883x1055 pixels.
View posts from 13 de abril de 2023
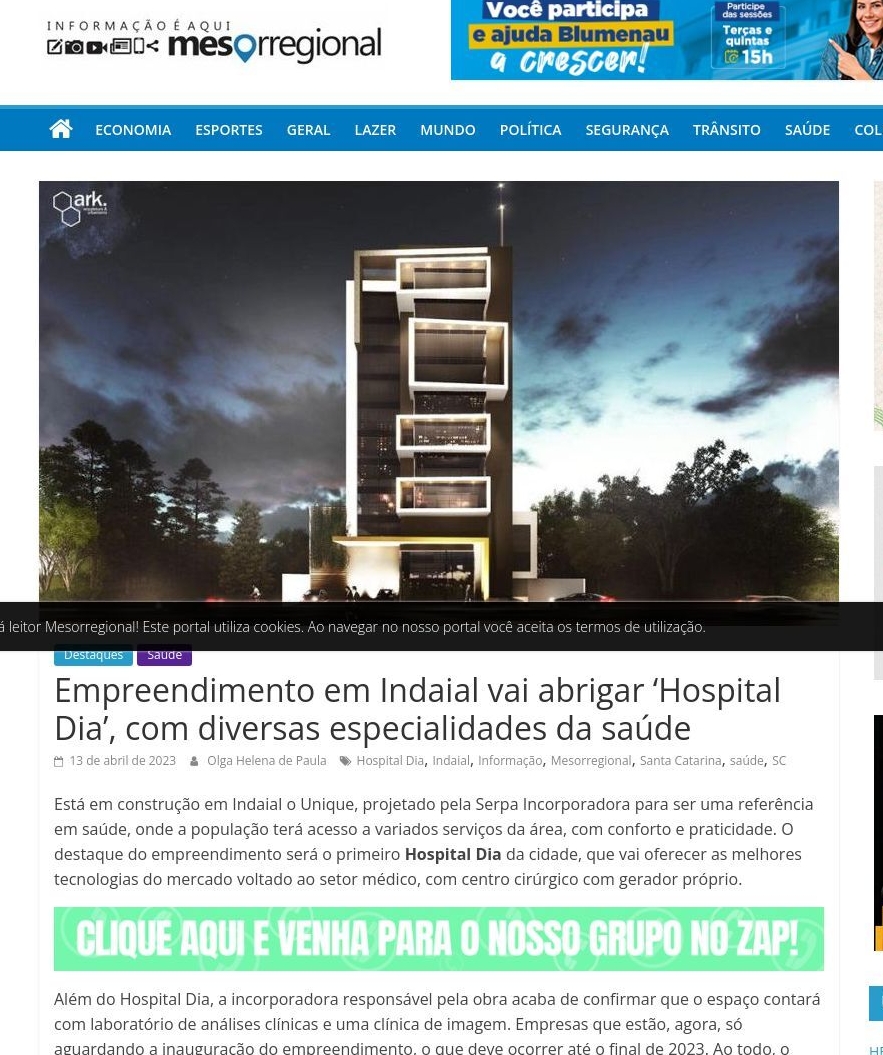coord(122,761)
